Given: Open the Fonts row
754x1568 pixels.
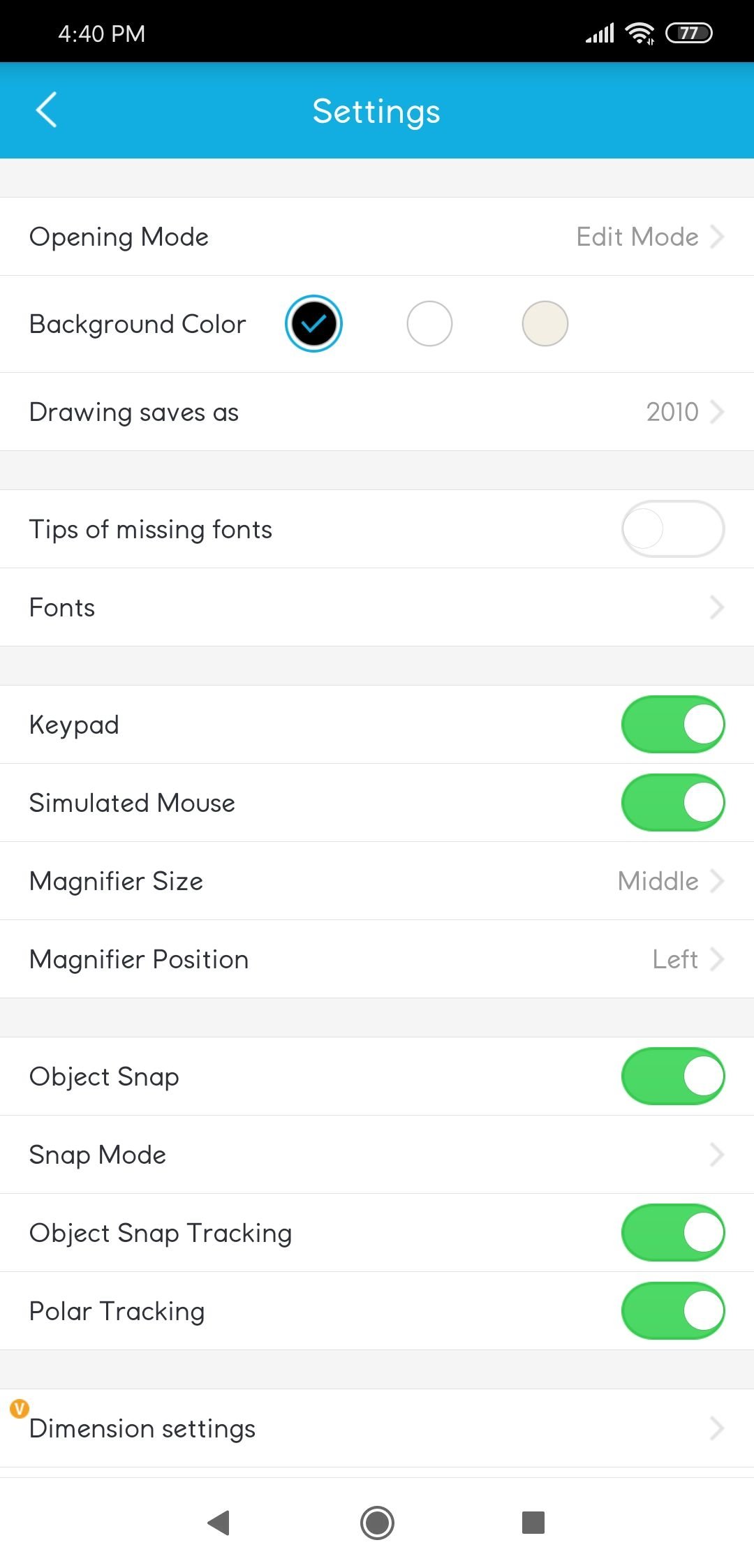Looking at the screenshot, I should pos(377,607).
